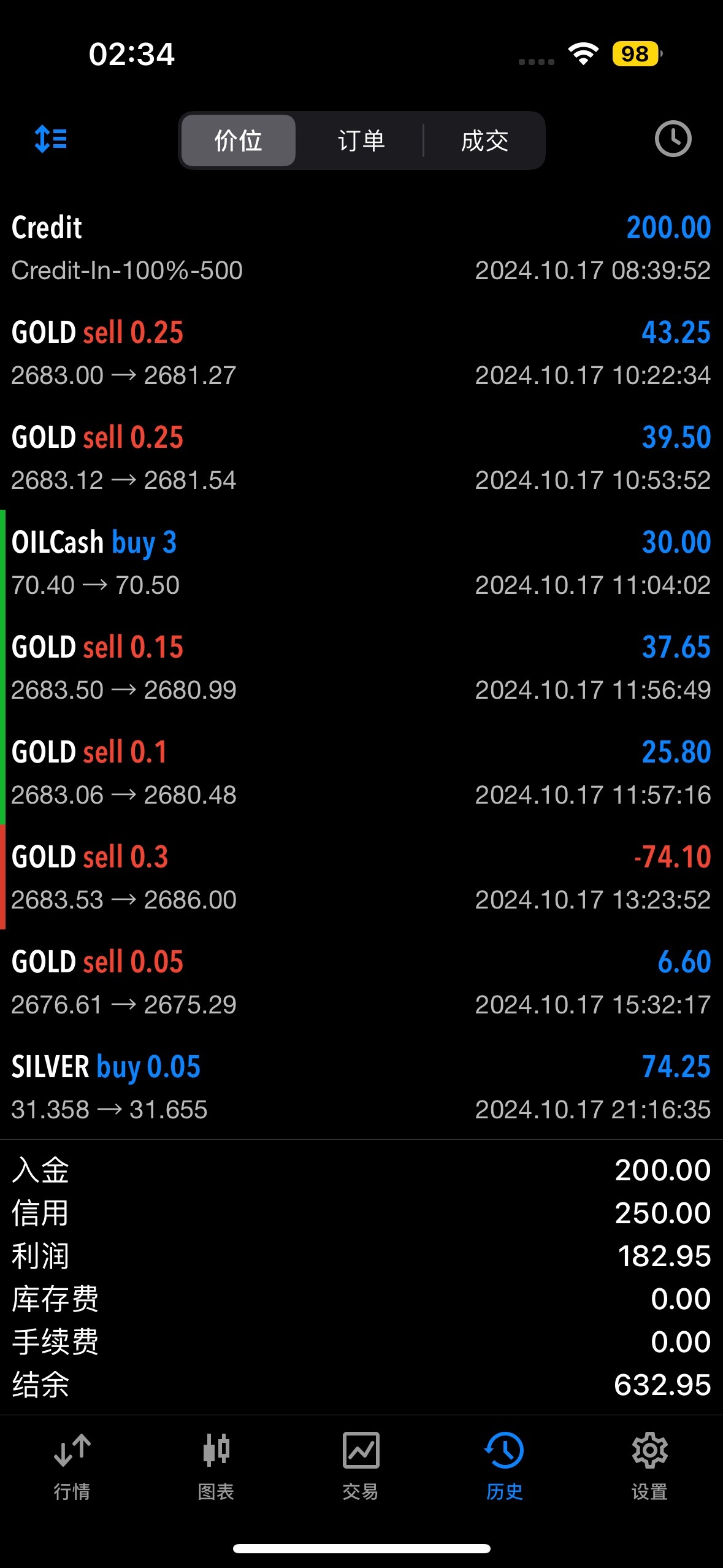Viewport: 723px width, 1568px height.
Task: Open the OILCash buy 3 trade
Action: (361, 563)
